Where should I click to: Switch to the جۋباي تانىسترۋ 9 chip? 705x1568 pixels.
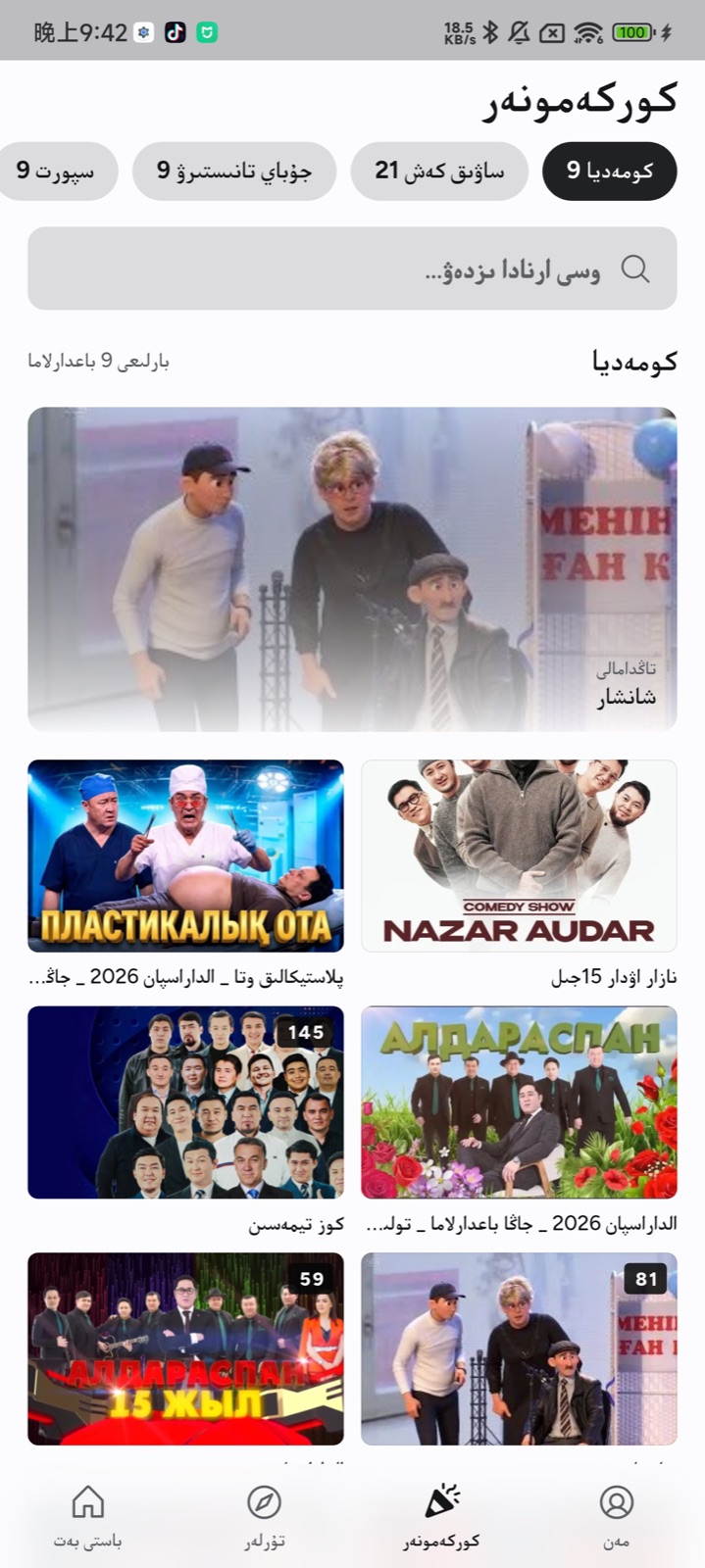coord(234,171)
